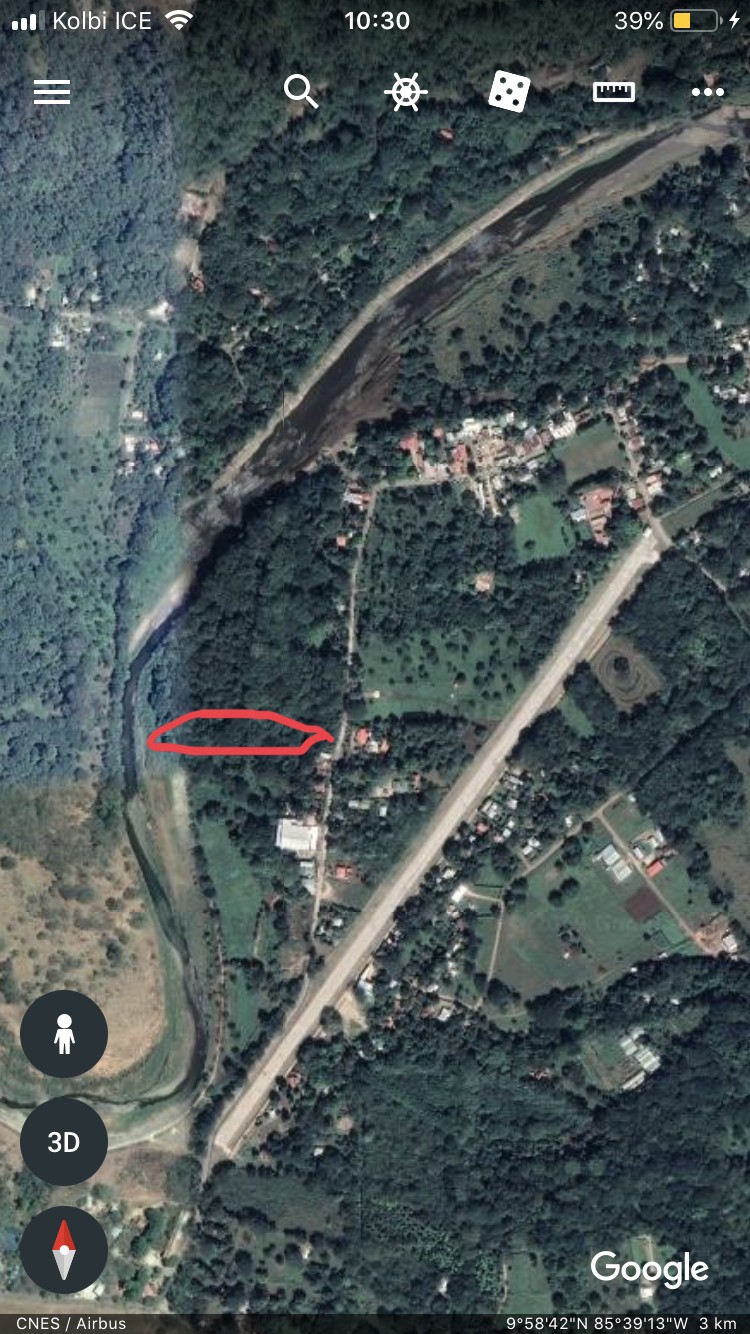The image size is (750, 1334).
Task: Open the ruler measurement tool
Action: 614,92
